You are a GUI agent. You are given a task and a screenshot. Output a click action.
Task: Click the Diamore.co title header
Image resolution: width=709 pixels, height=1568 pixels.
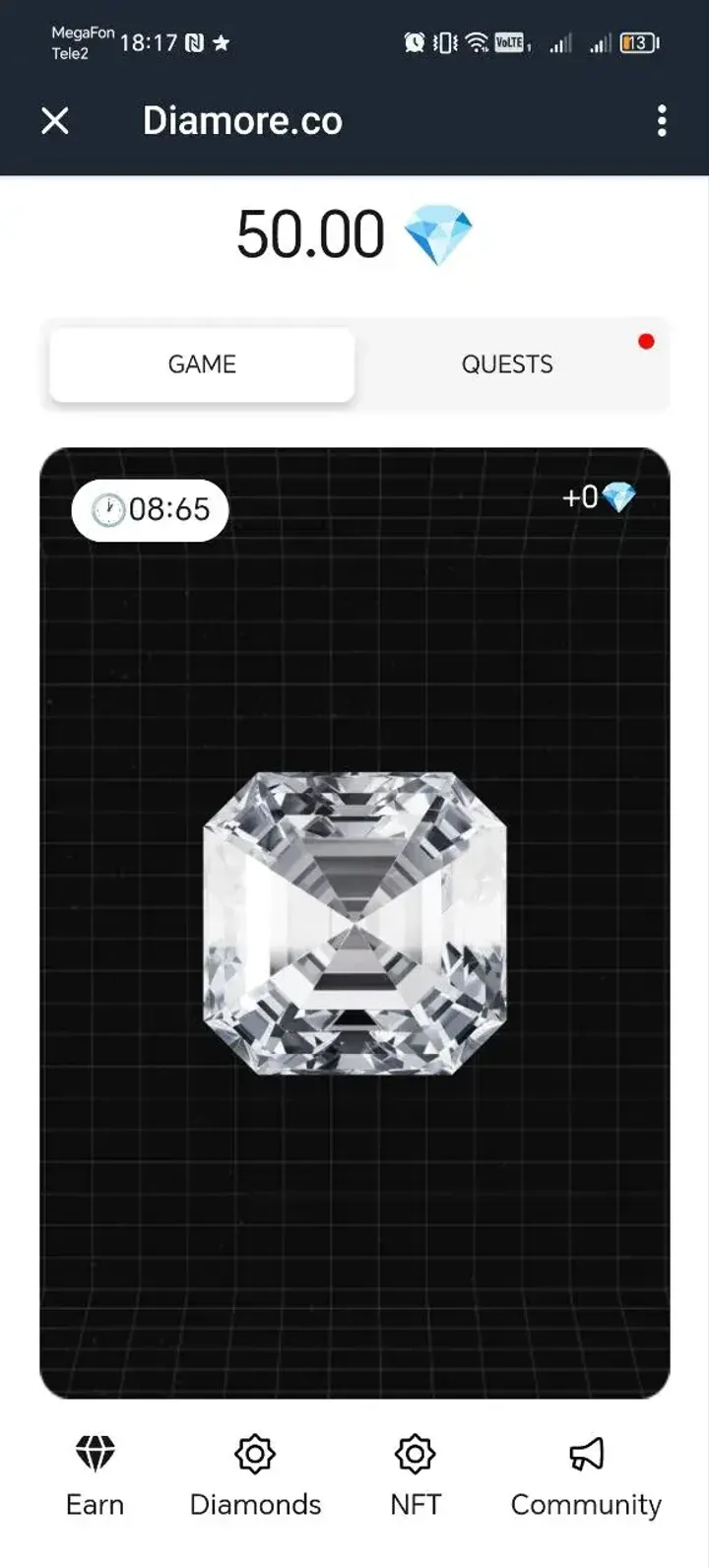click(x=242, y=120)
